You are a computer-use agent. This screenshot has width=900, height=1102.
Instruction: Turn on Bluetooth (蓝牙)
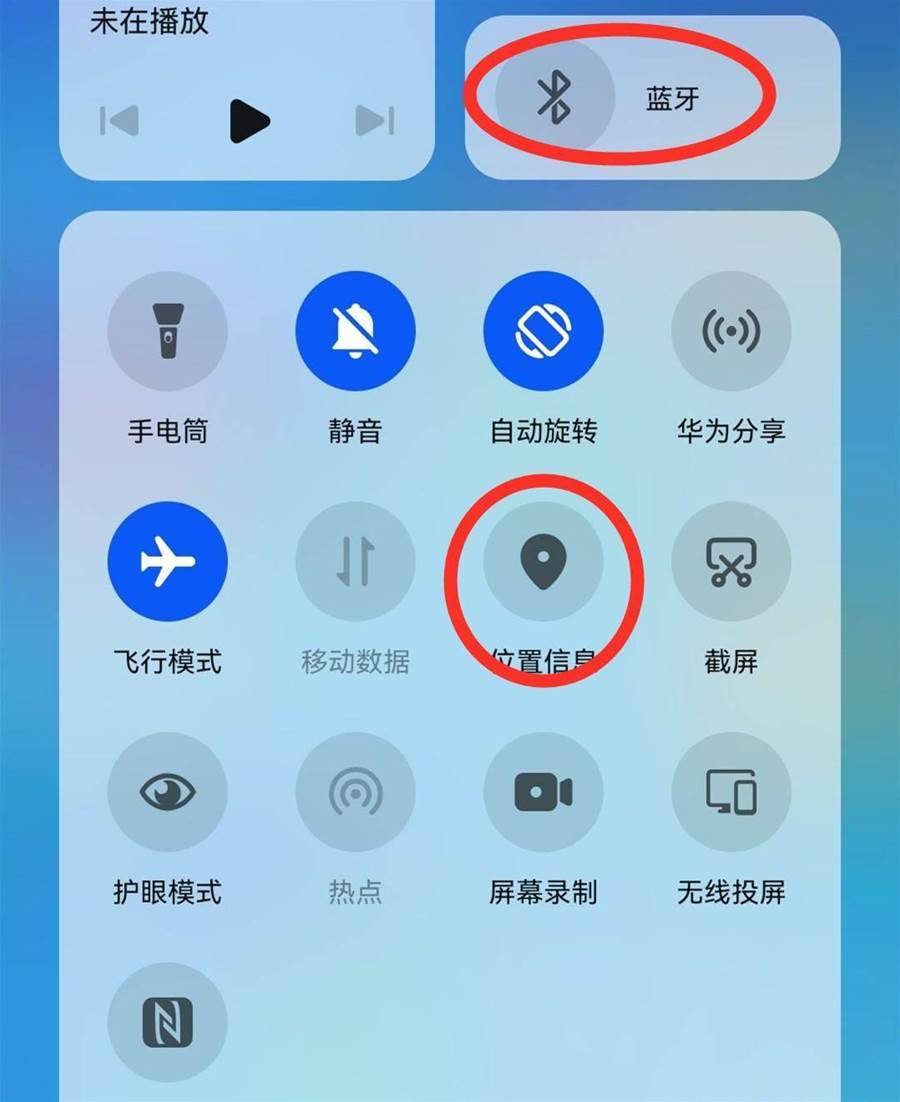tap(555, 97)
